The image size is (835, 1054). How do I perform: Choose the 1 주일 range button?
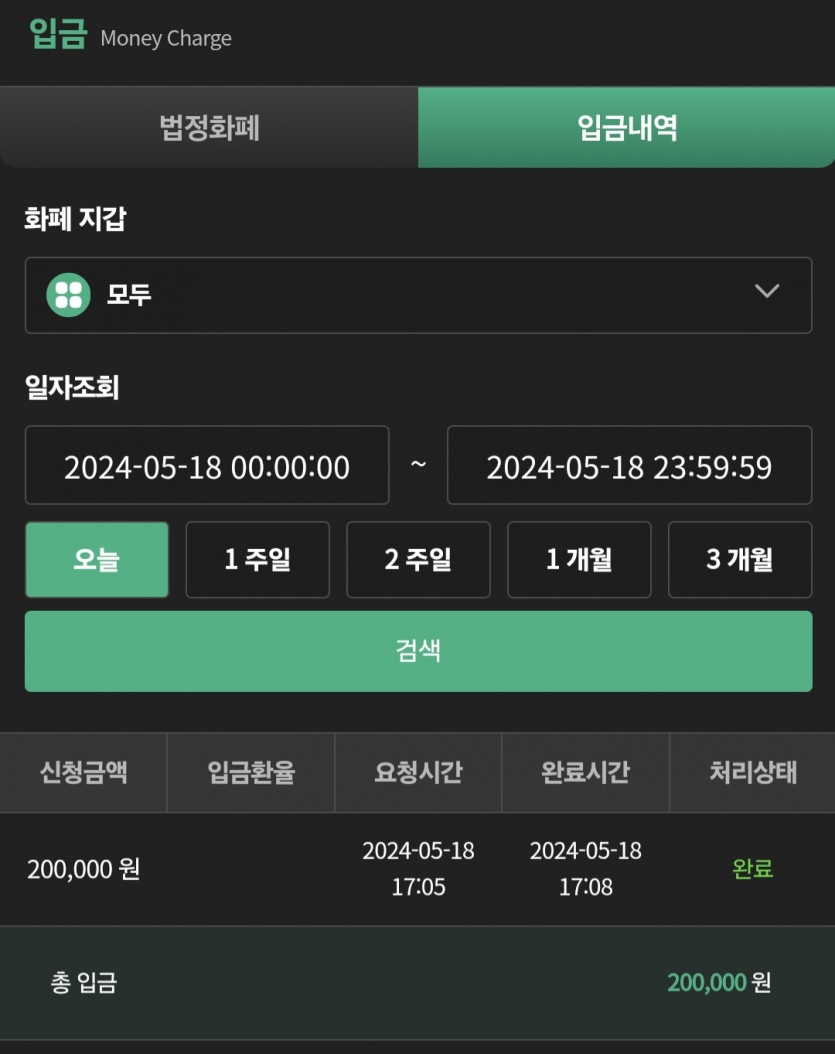(x=257, y=559)
